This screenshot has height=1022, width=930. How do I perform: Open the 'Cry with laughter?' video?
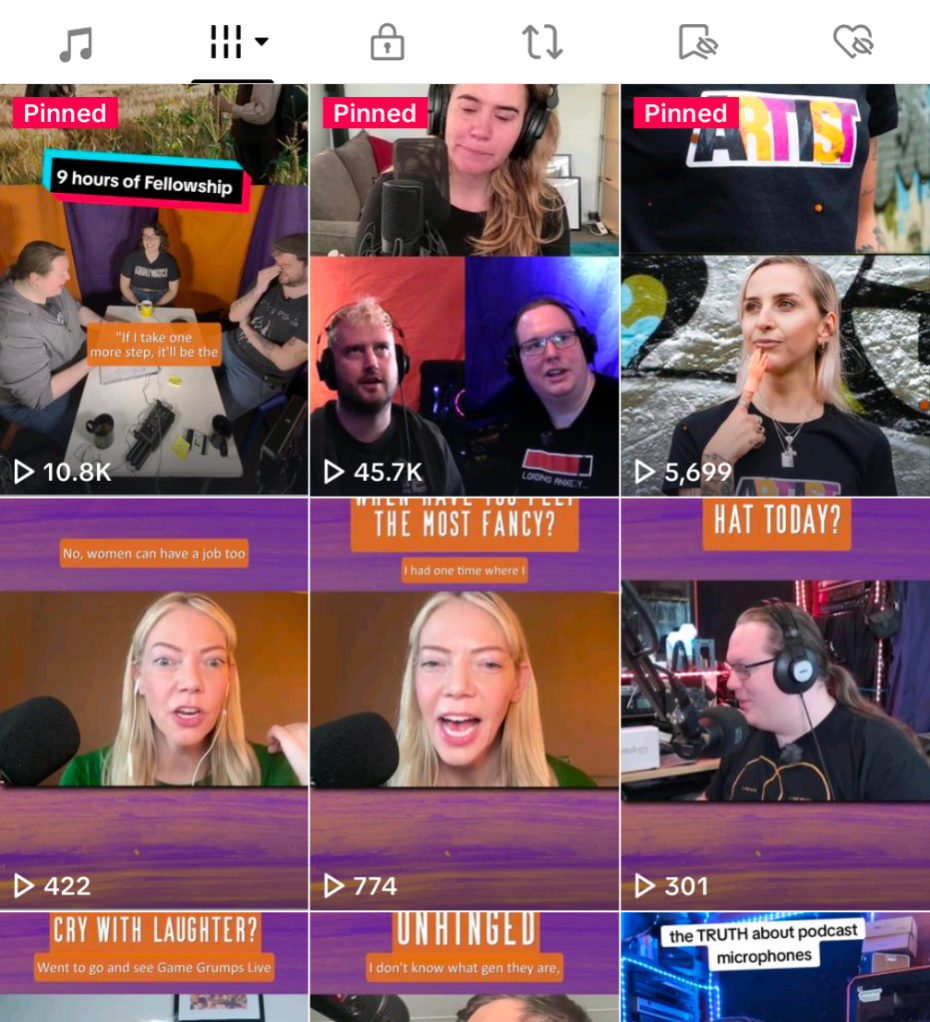coord(154,966)
